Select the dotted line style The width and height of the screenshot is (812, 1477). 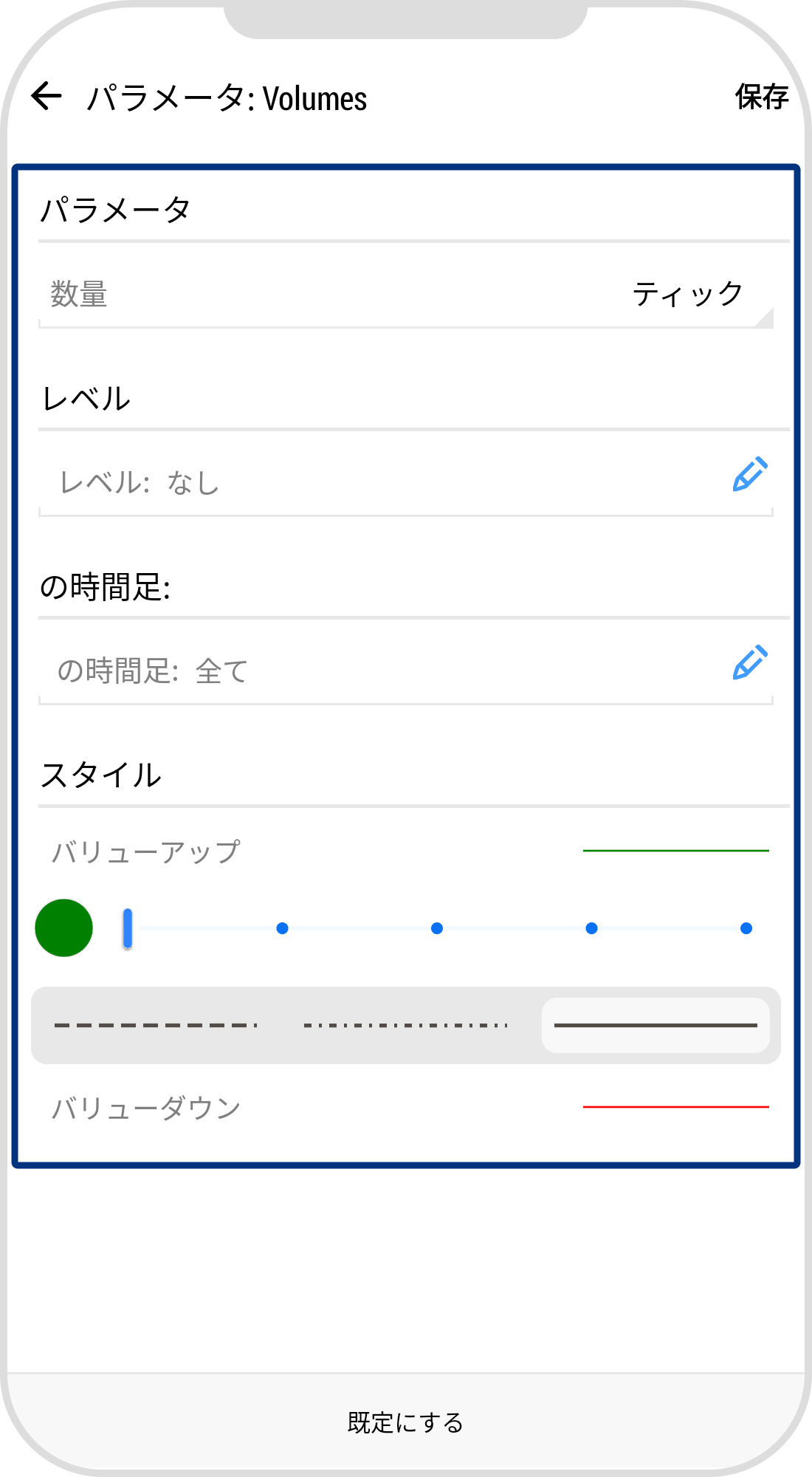click(405, 1024)
